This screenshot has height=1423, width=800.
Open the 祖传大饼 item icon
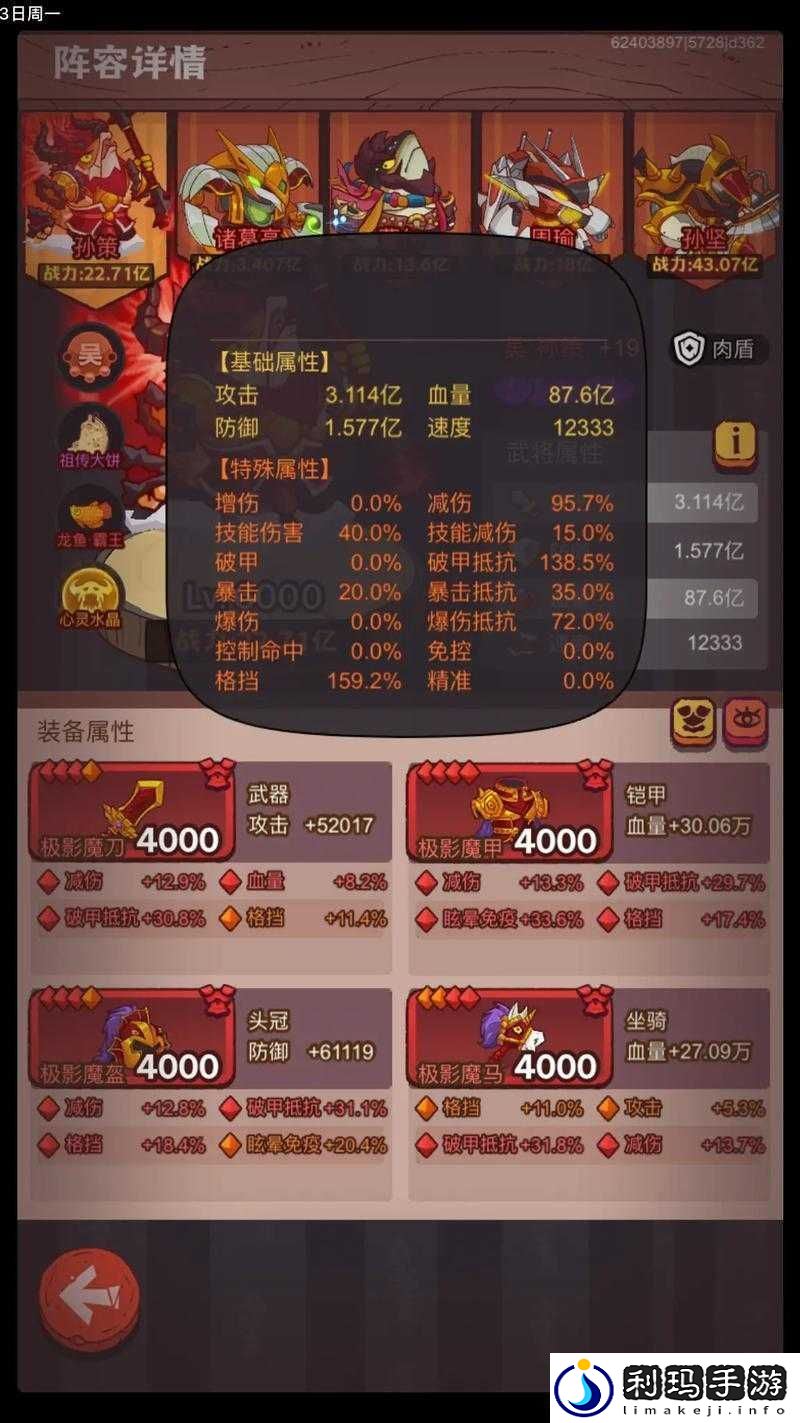click(90, 436)
